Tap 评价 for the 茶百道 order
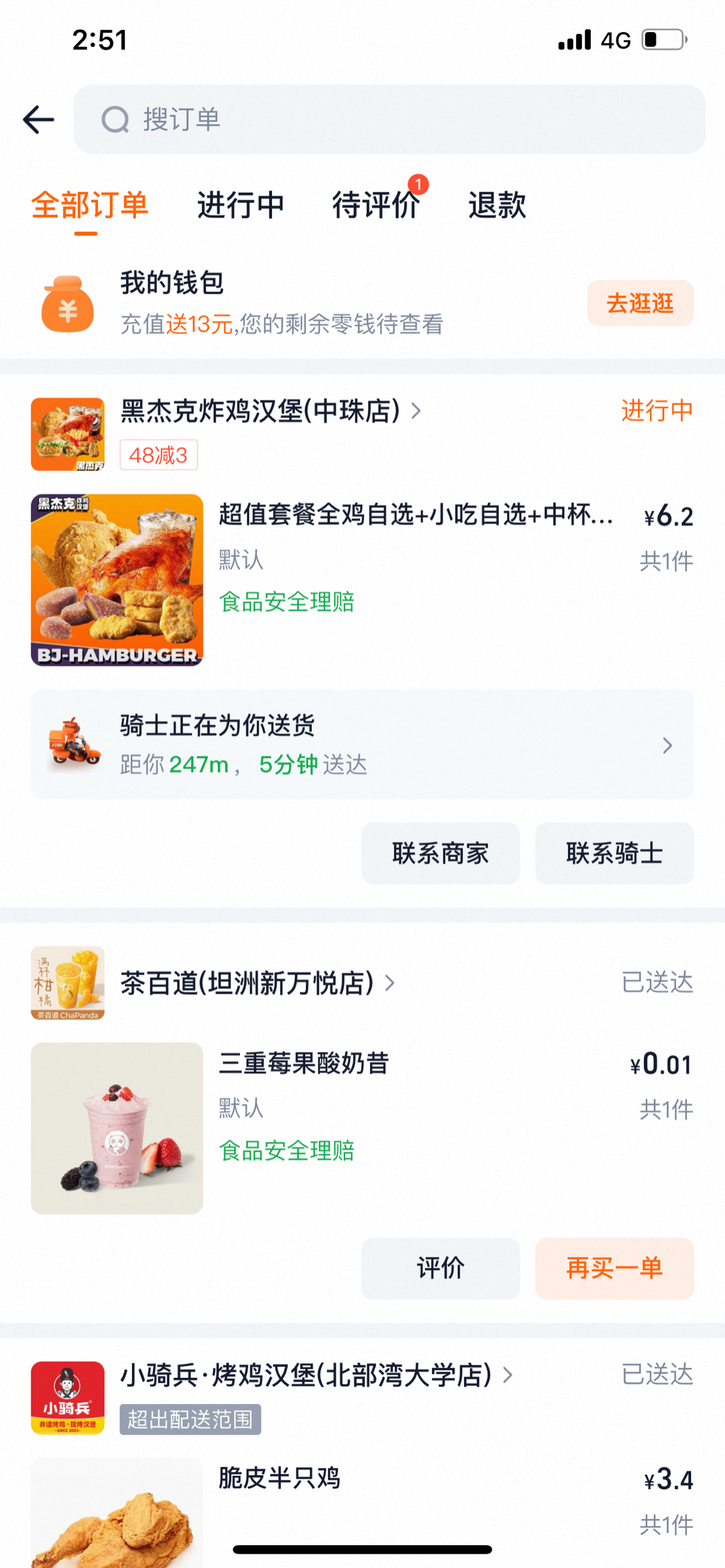This screenshot has height=1568, width=725. [x=440, y=1268]
